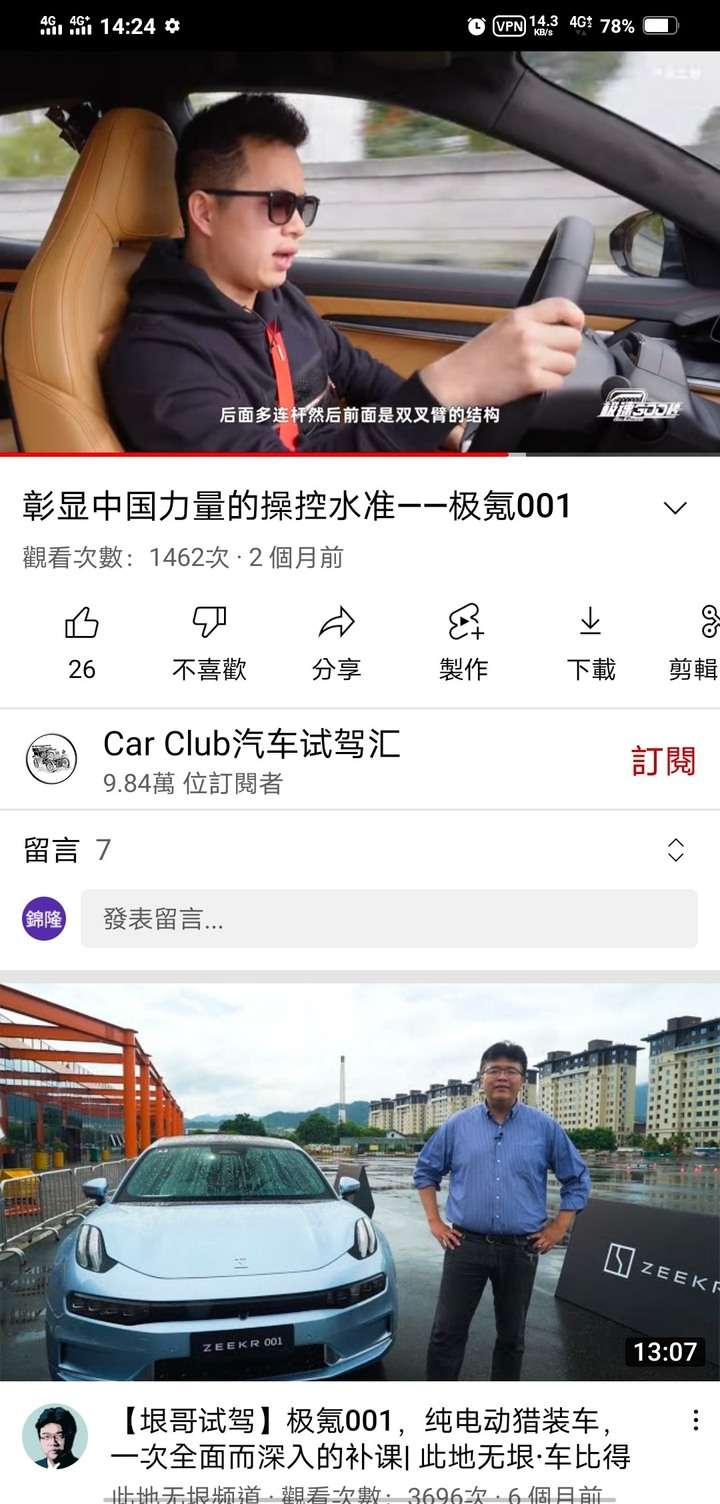Image resolution: width=720 pixels, height=1504 pixels.
Task: Subscribe to the channel with 訂閱
Action: 663,761
